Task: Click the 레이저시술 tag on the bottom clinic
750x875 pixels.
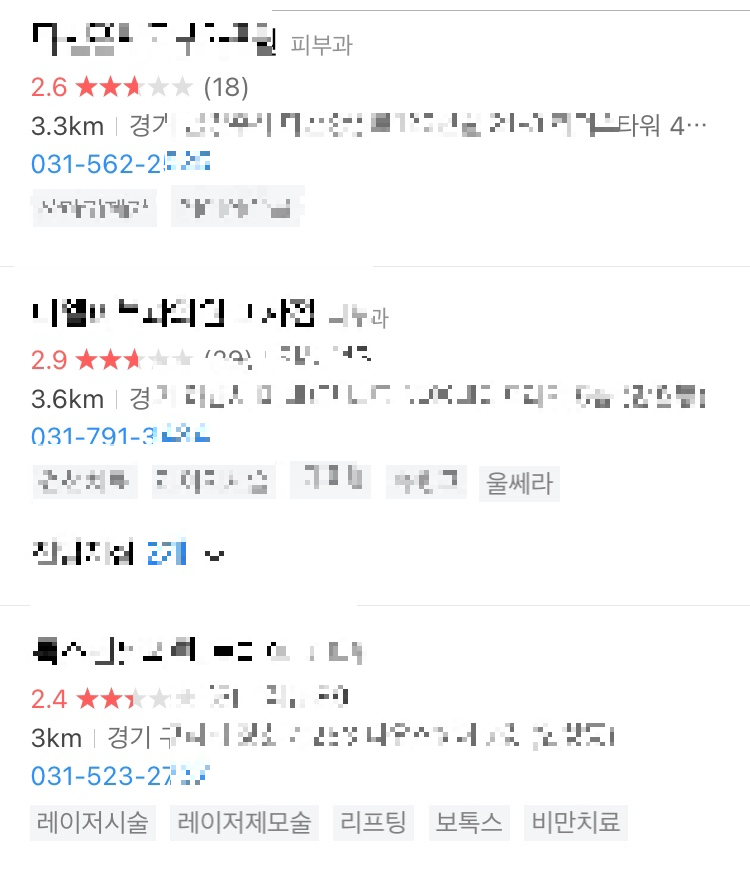Action: click(92, 823)
